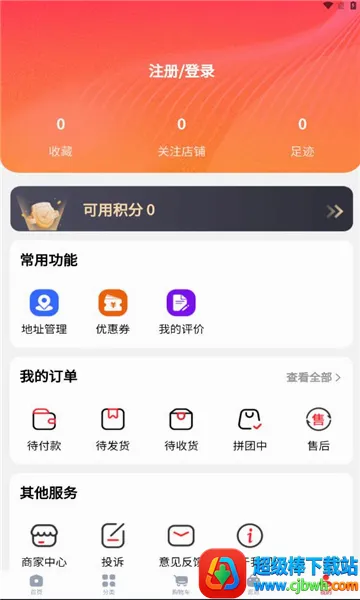360x600 pixels.
Task: Open 商家中心 merchant center
Action: tap(44, 545)
